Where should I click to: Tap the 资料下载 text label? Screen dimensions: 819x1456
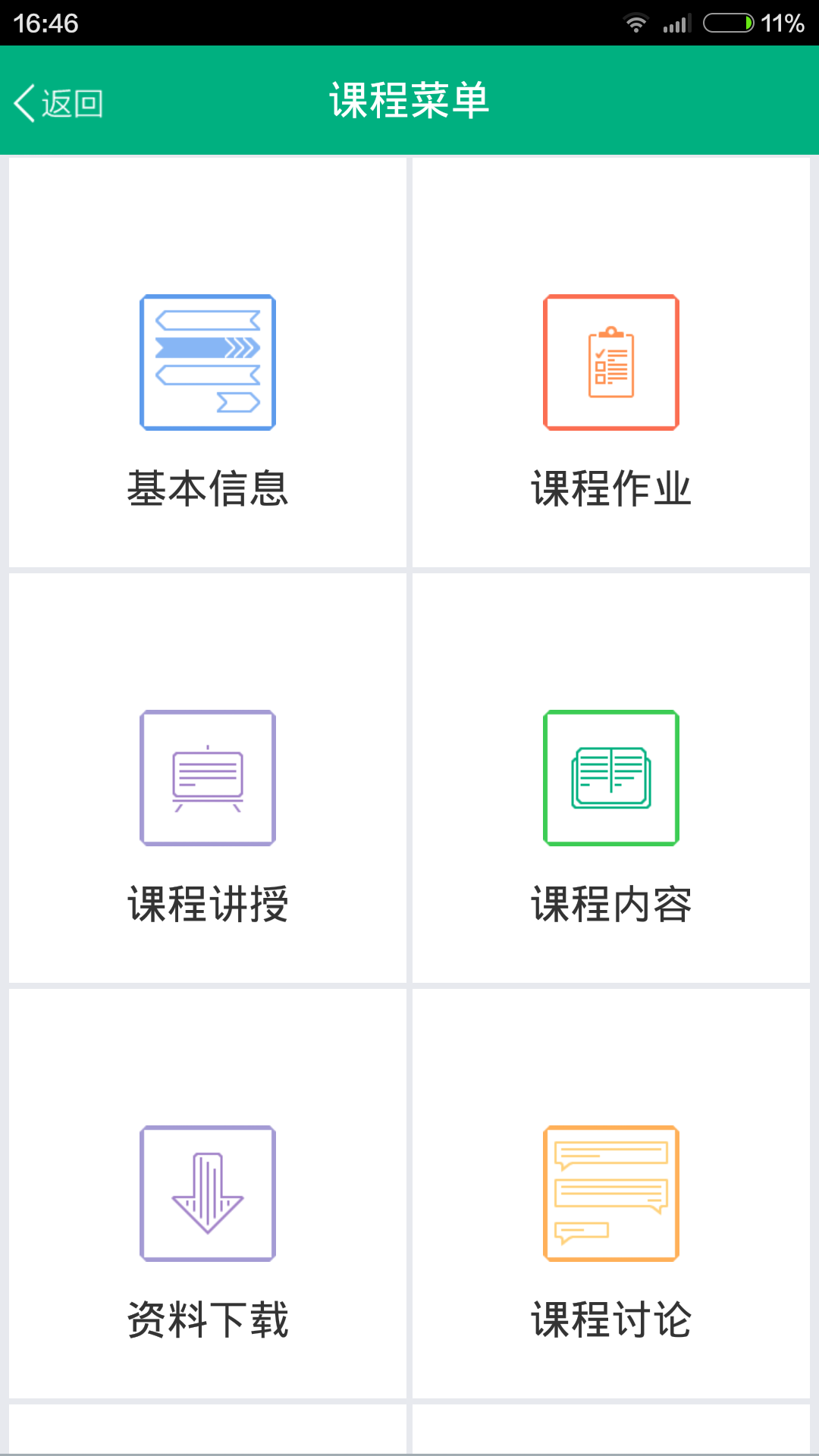[209, 1319]
